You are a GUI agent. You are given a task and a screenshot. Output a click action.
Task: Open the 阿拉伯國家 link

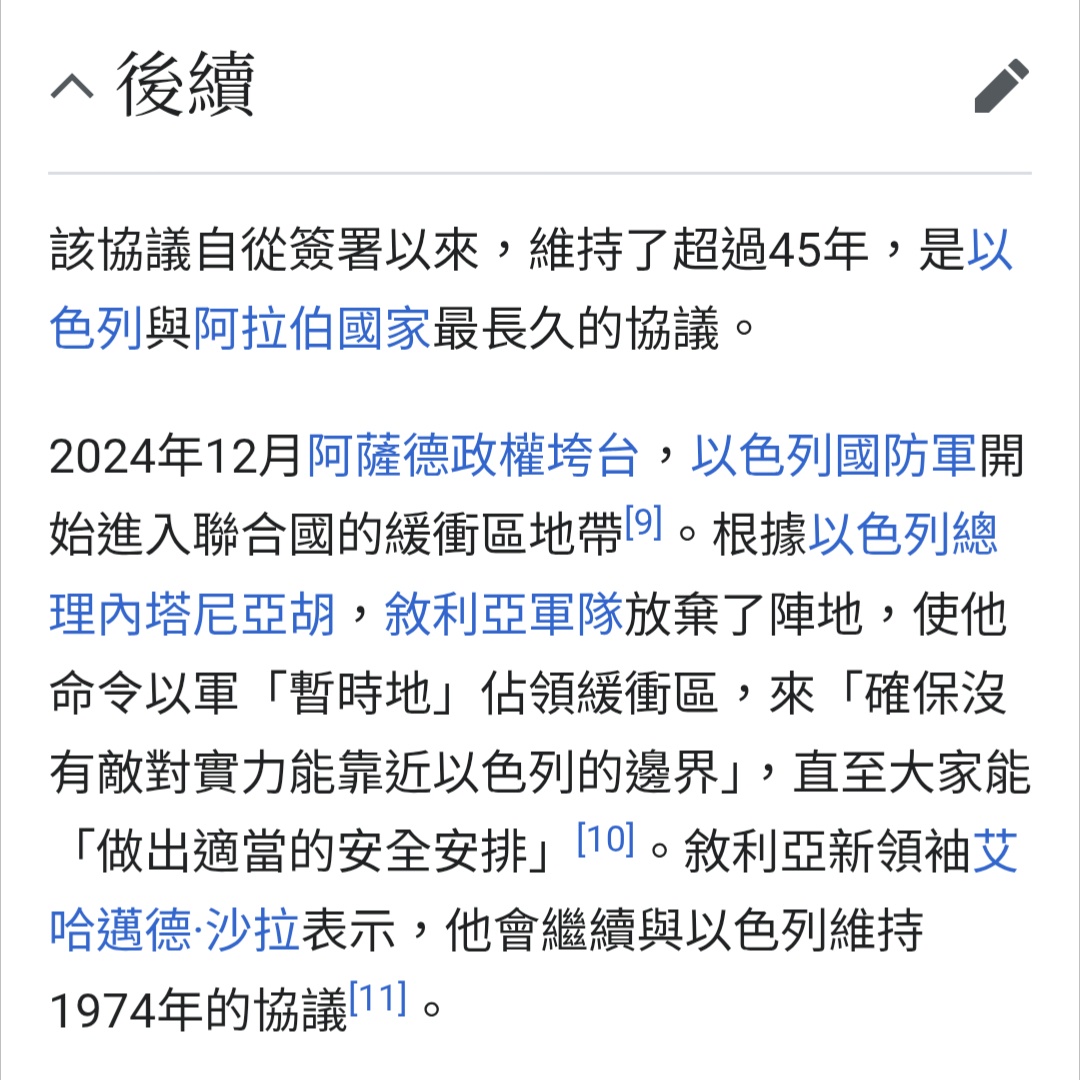[x=311, y=329]
